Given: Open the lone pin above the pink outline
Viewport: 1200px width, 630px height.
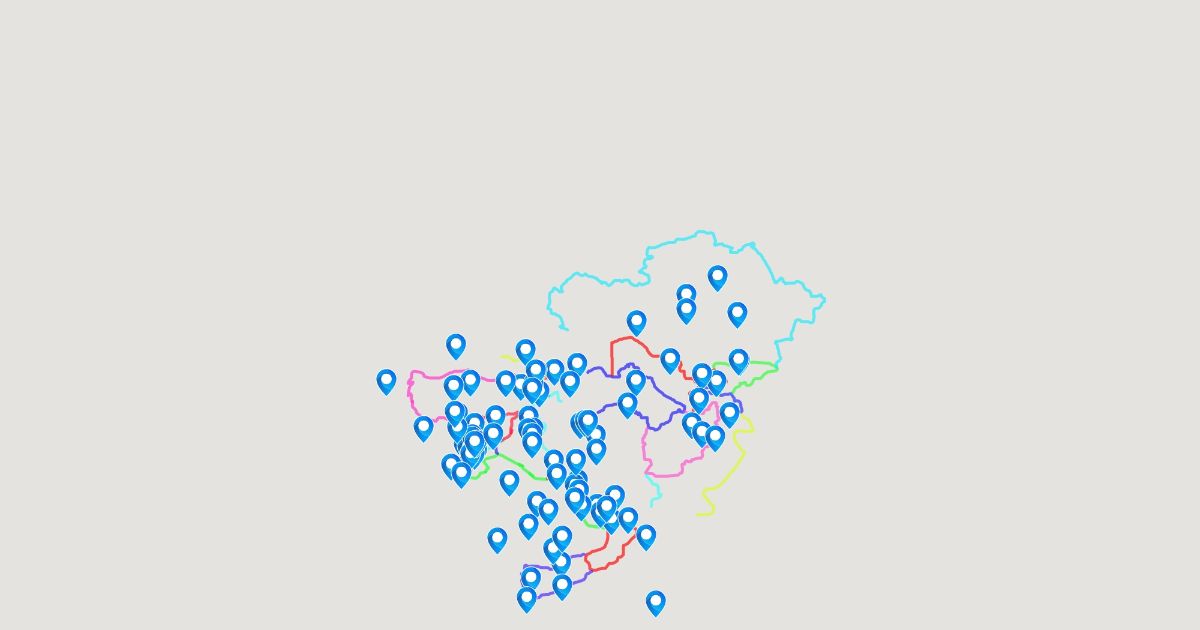Looking at the screenshot, I should (x=456, y=346).
